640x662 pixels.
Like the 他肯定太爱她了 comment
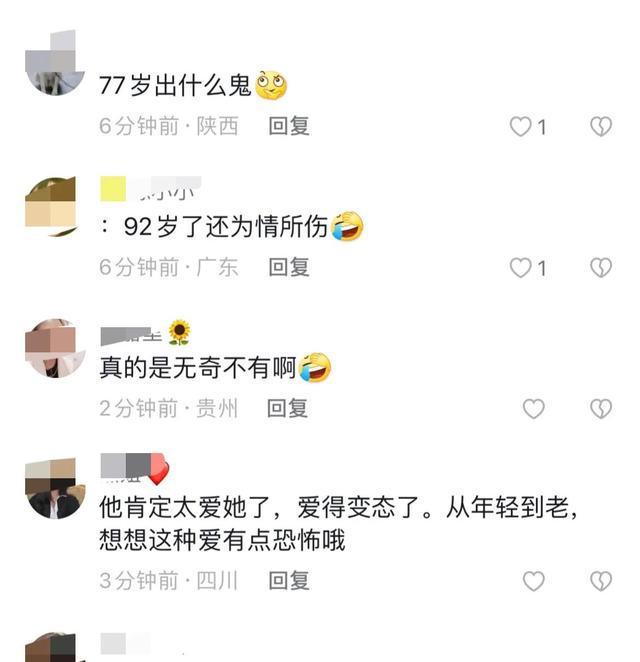[x=534, y=581]
